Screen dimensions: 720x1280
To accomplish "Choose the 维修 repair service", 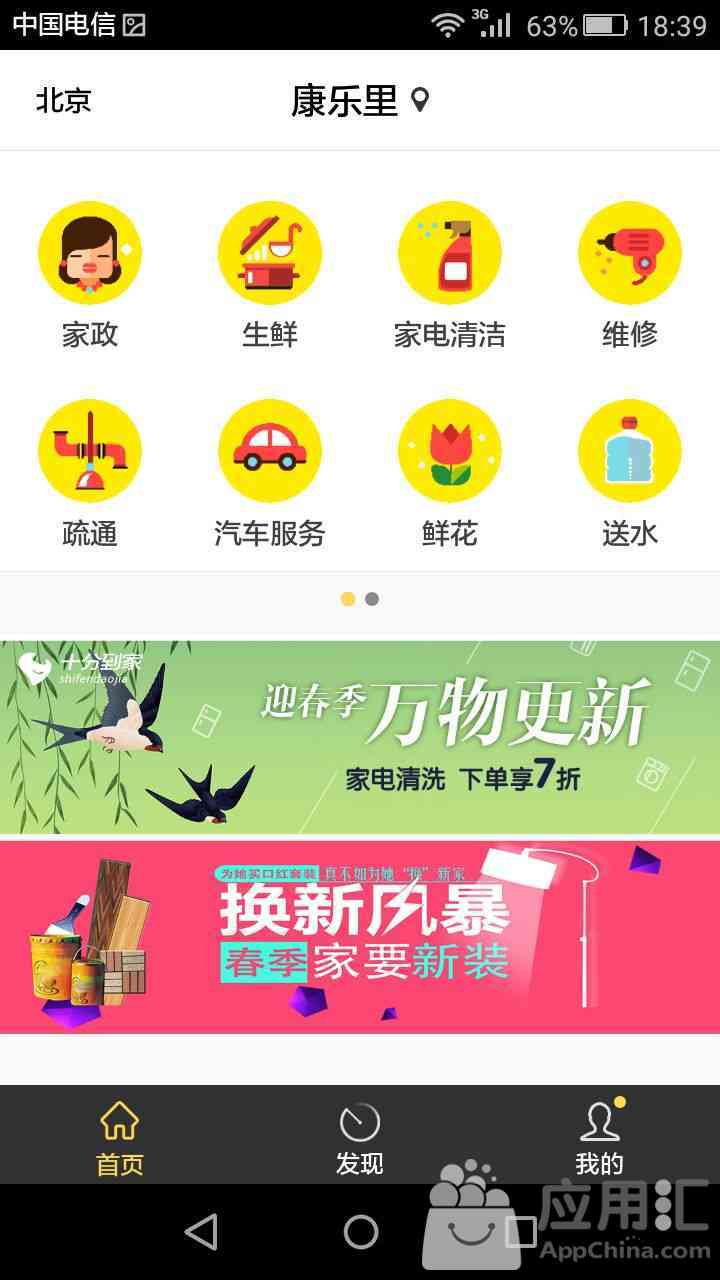I will coord(630,275).
